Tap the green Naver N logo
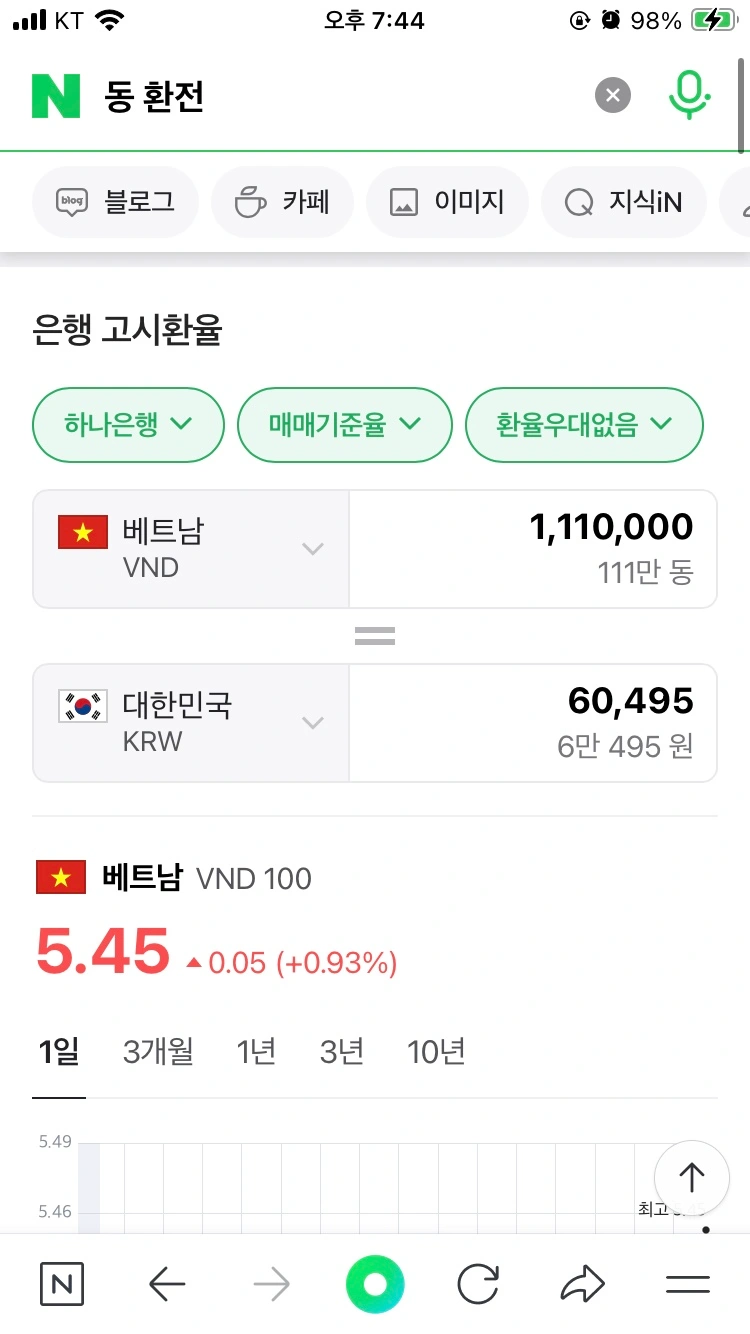The width and height of the screenshot is (750, 1334). [56, 96]
